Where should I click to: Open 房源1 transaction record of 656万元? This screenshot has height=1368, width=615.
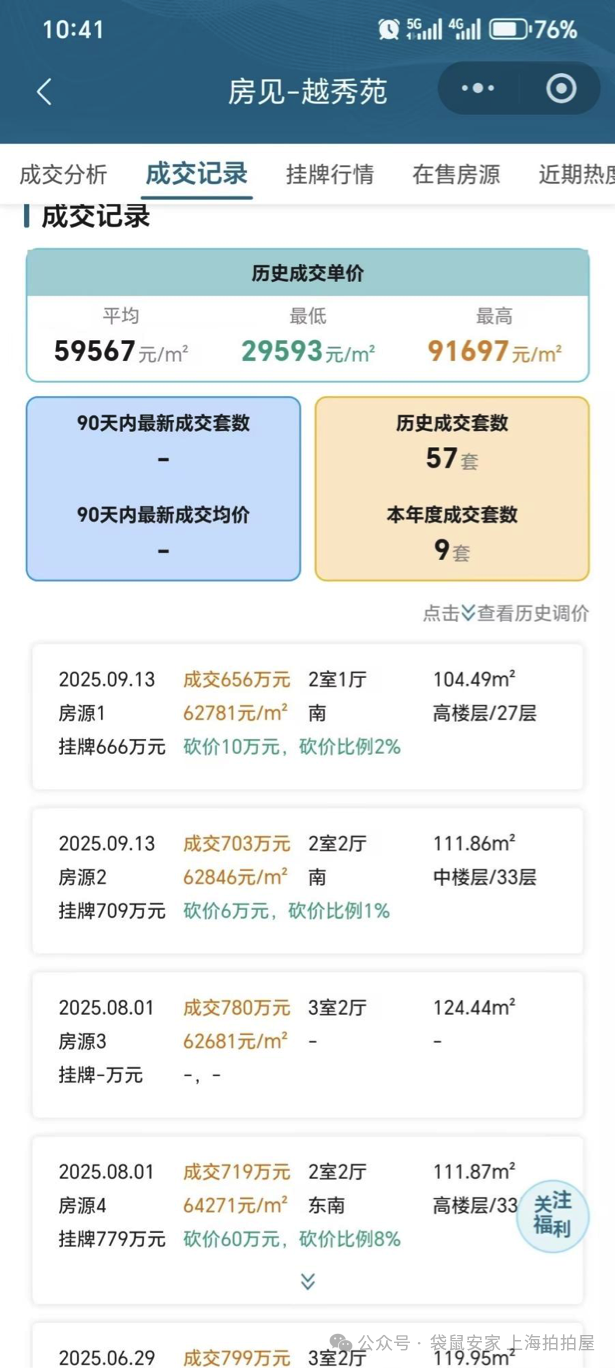point(307,715)
